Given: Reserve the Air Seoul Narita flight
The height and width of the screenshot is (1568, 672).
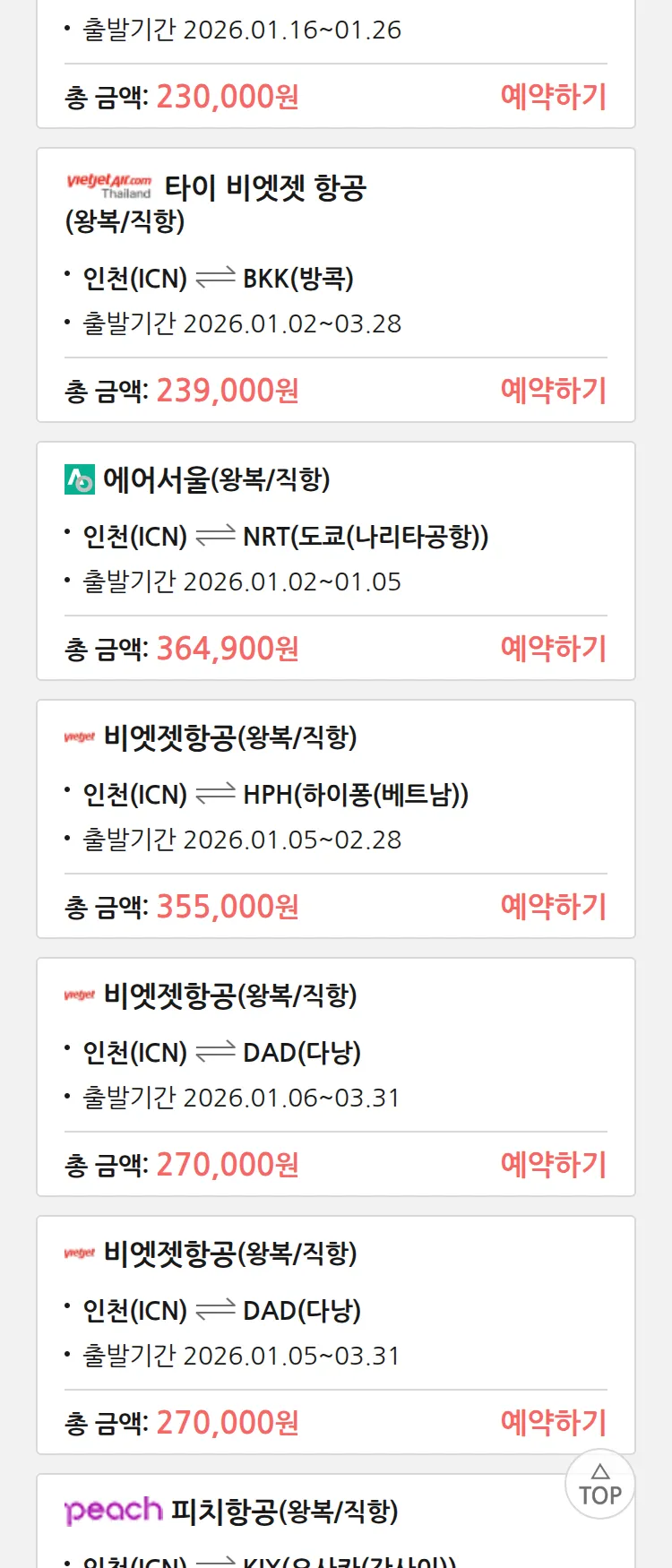Looking at the screenshot, I should click(553, 648).
